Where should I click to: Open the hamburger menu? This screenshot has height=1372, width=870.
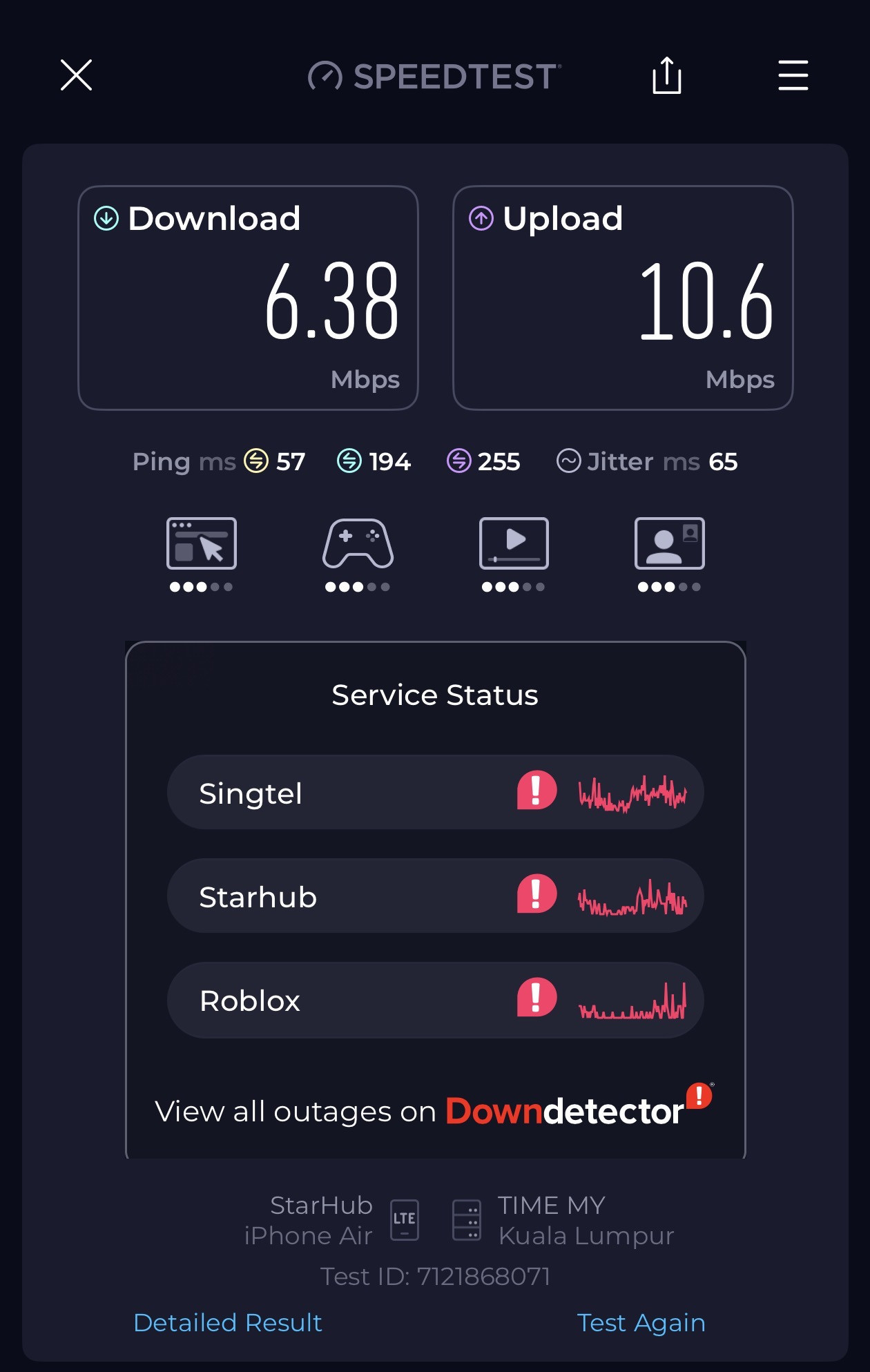[x=793, y=75]
